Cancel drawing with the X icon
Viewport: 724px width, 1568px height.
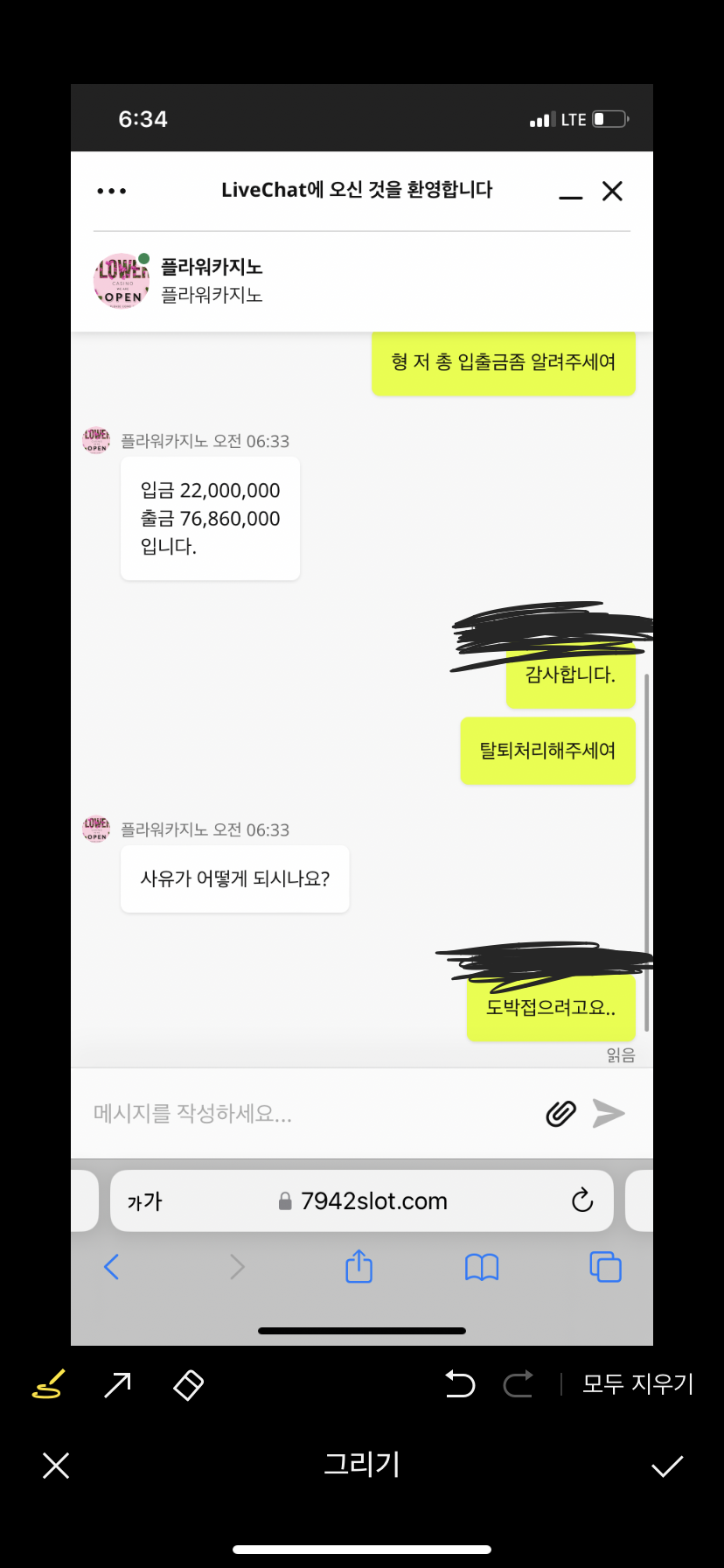(56, 1466)
